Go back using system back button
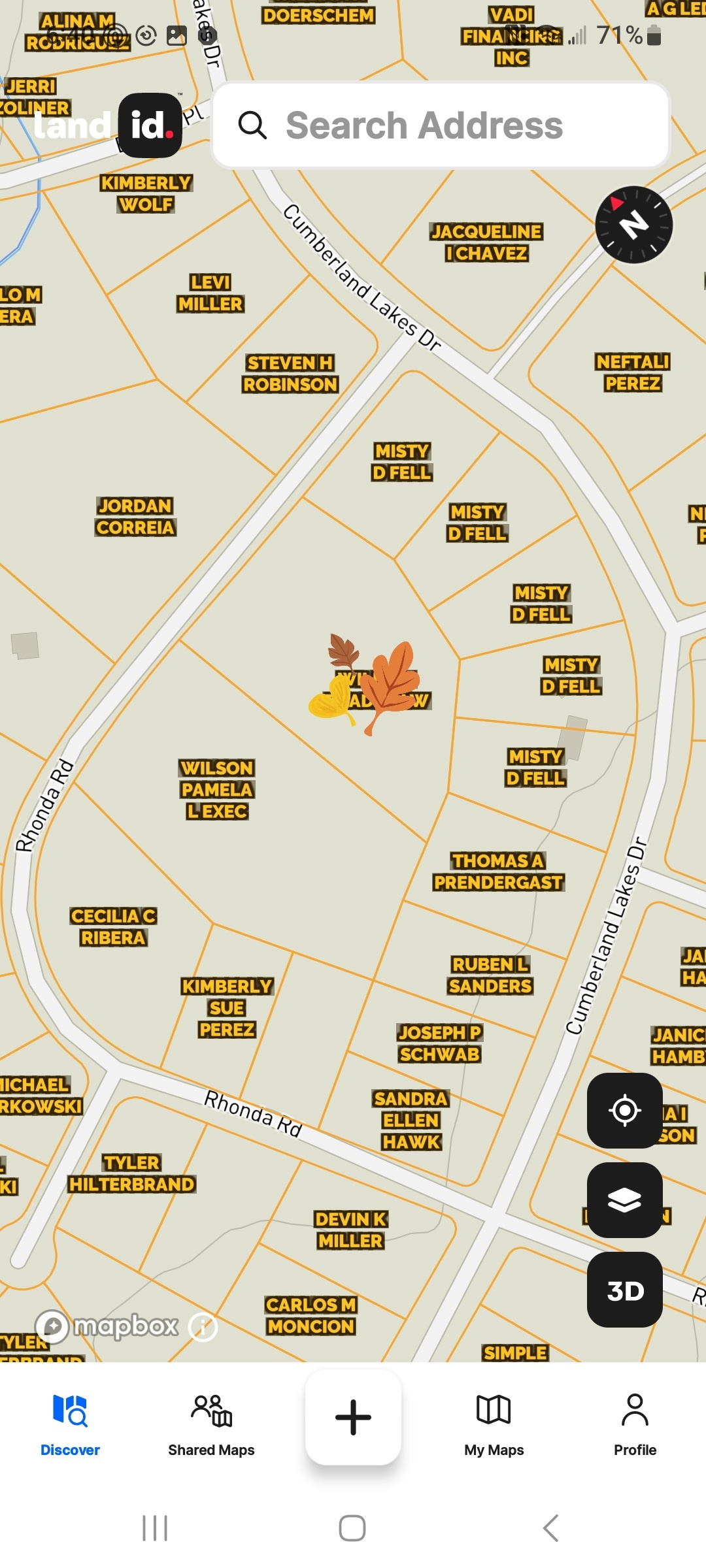The width and height of the screenshot is (706, 1568). (550, 1528)
